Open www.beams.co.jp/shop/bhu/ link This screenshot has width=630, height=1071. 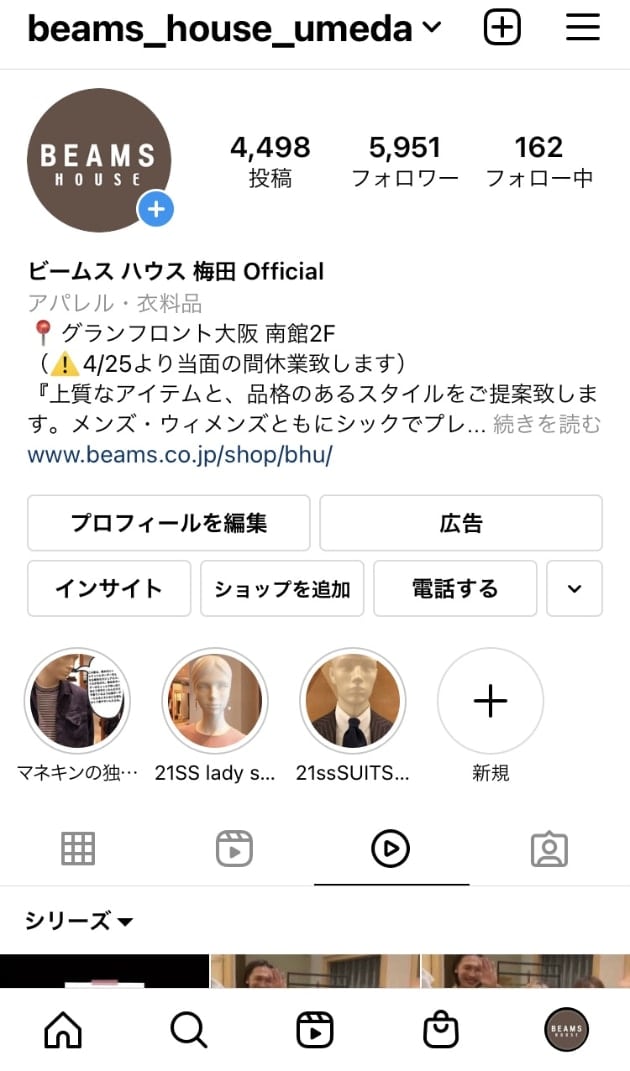click(180, 454)
